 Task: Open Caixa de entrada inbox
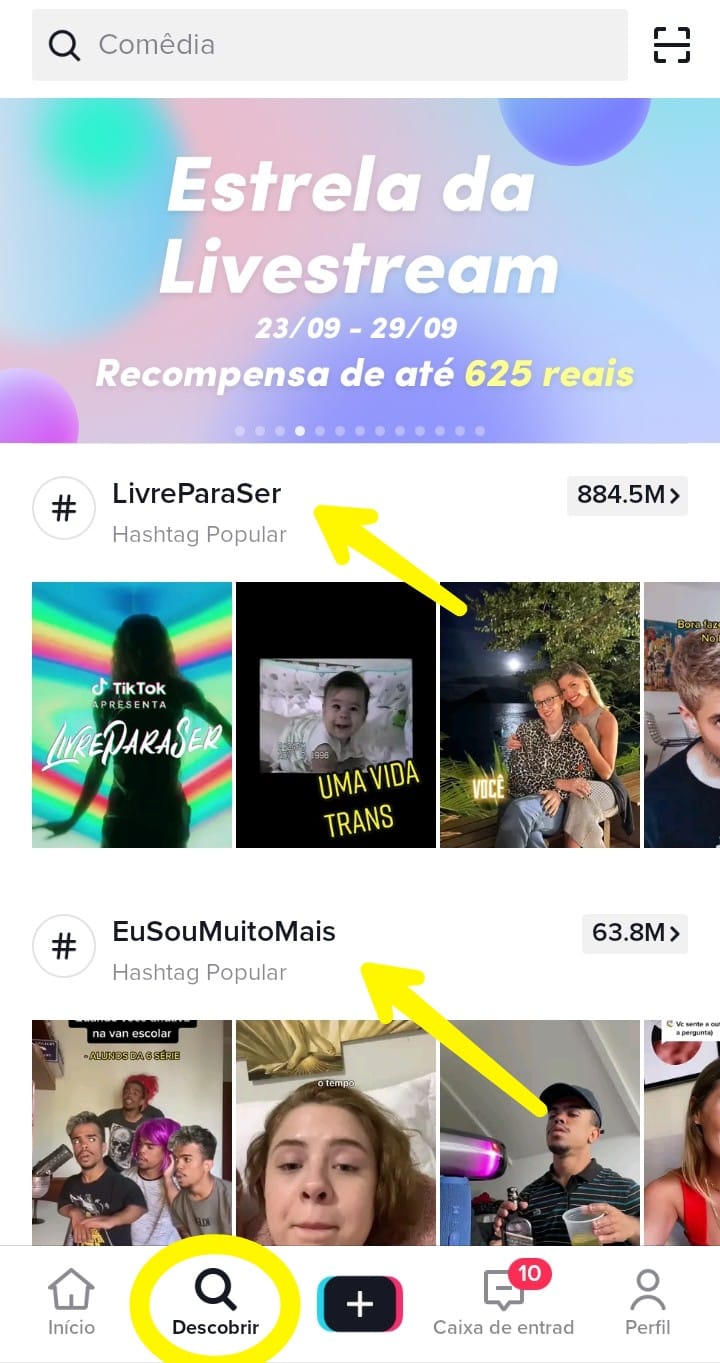pyautogui.click(x=503, y=1303)
